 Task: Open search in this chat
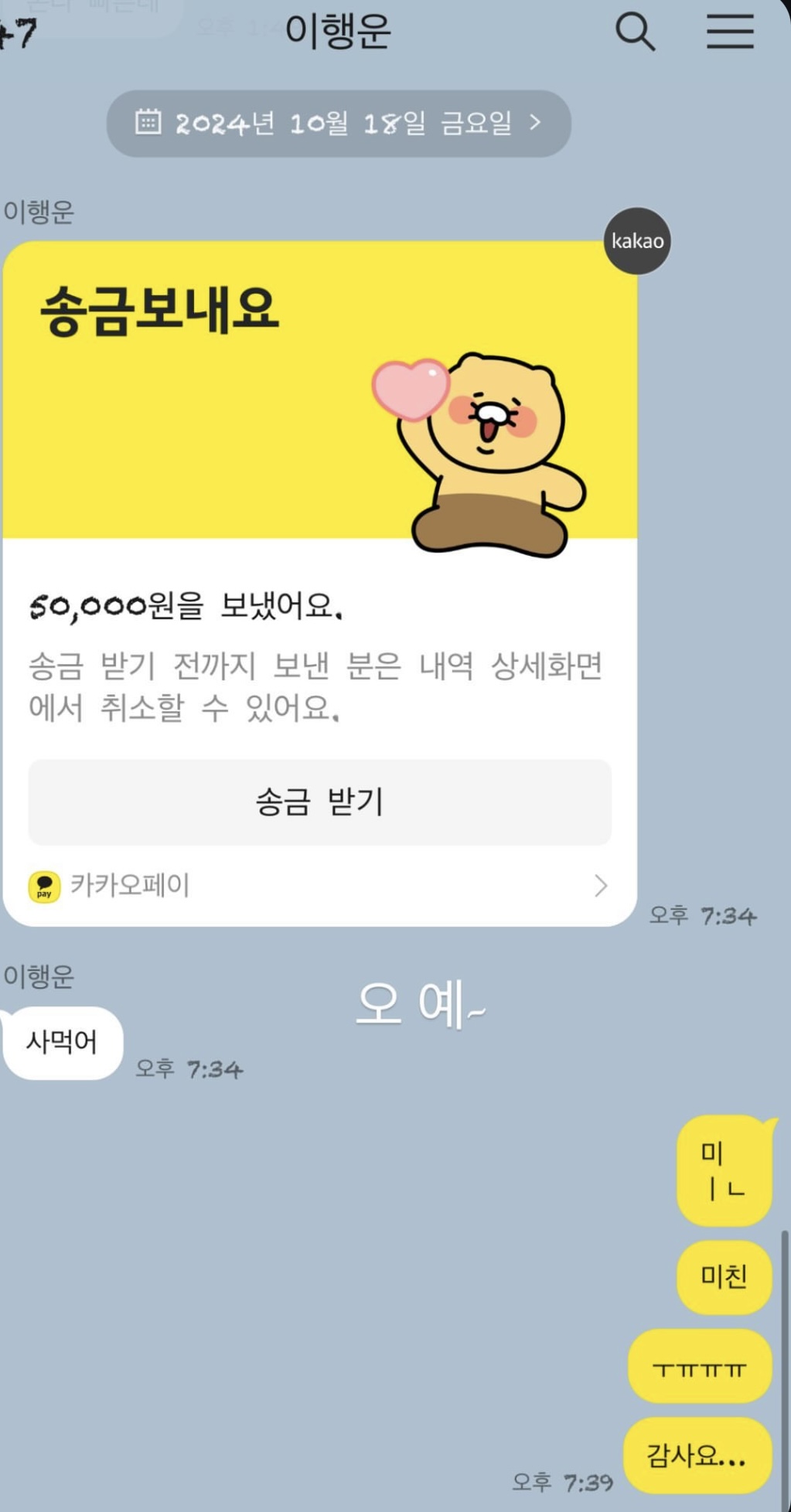click(x=635, y=32)
